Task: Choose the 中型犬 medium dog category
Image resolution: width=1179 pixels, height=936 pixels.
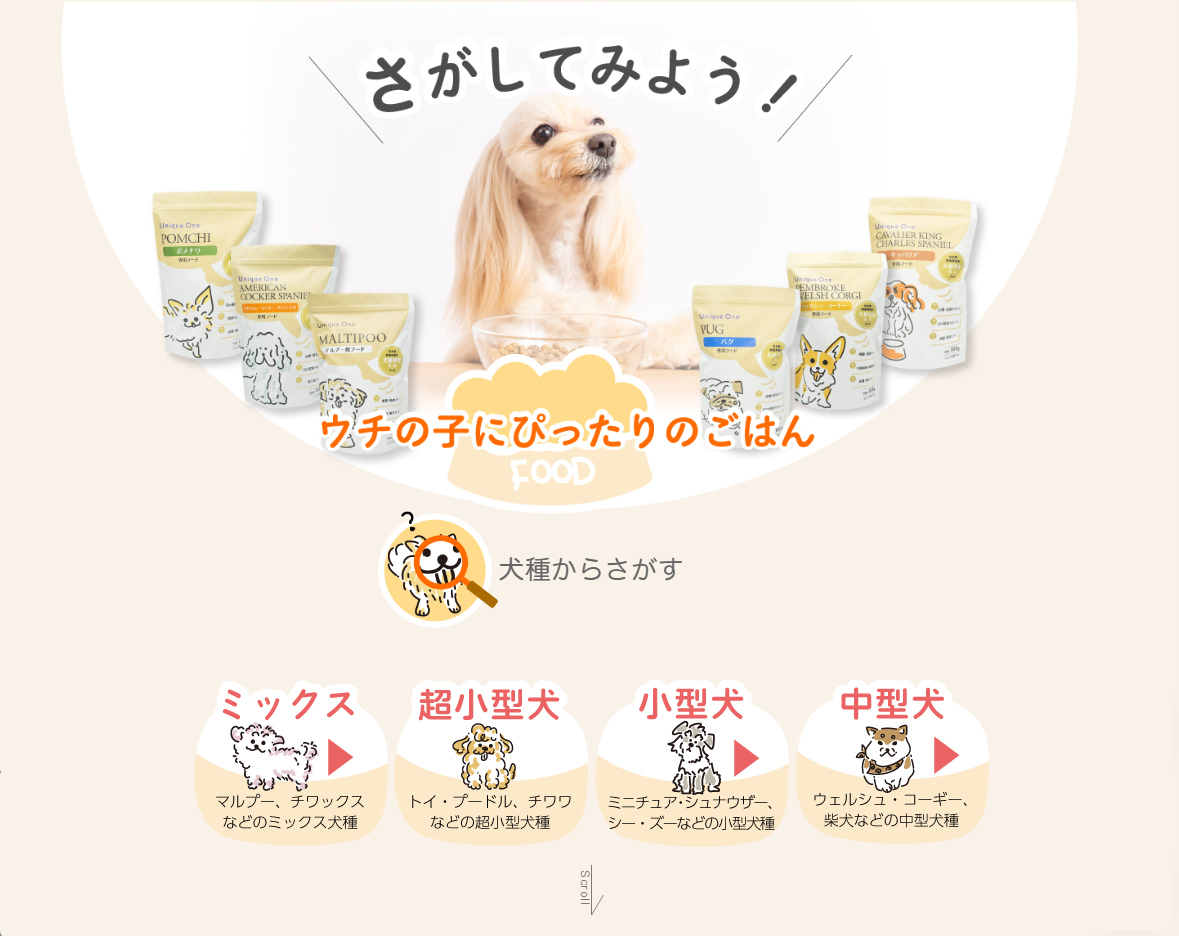Action: coord(892,760)
